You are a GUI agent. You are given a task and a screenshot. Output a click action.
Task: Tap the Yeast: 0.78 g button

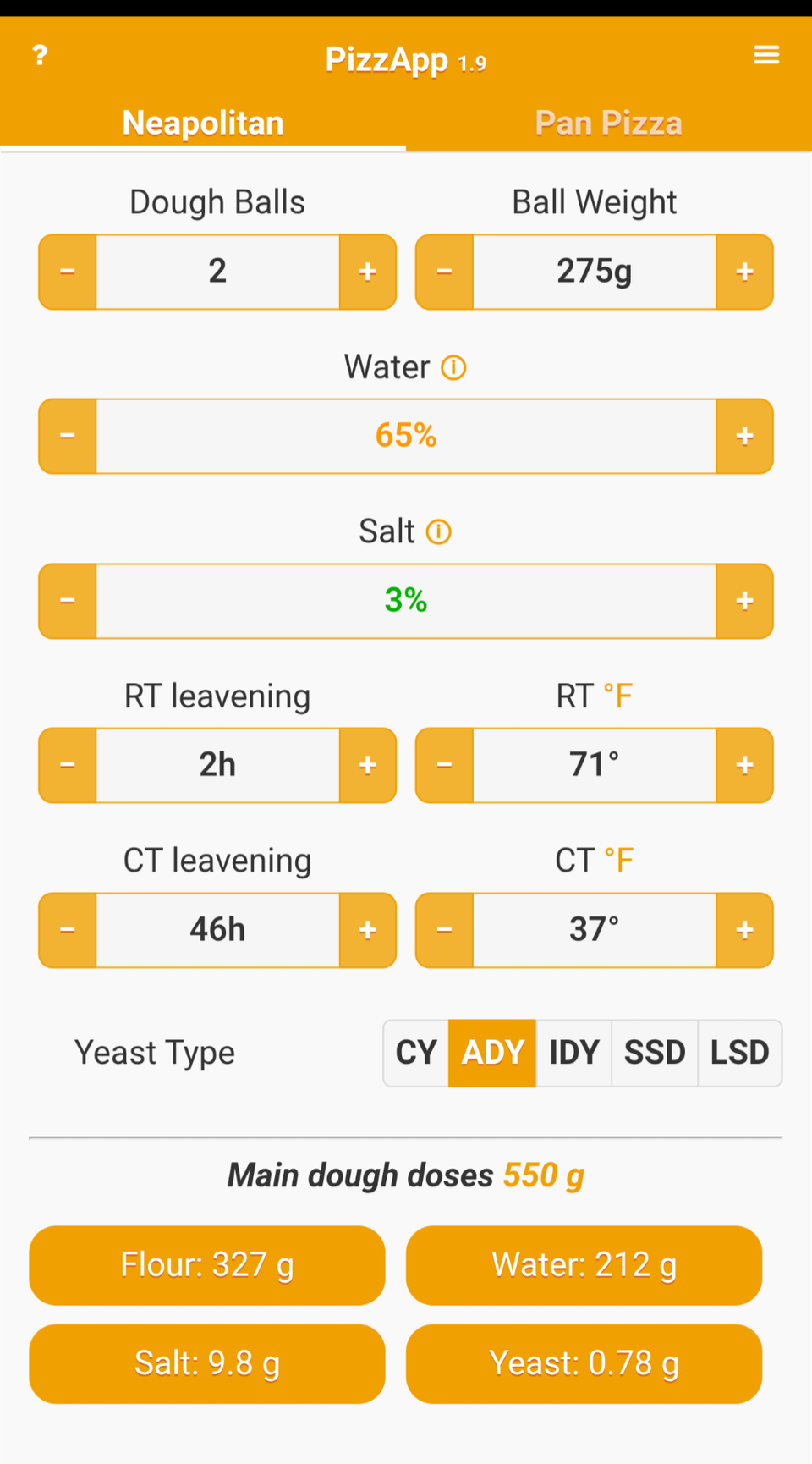click(584, 1363)
